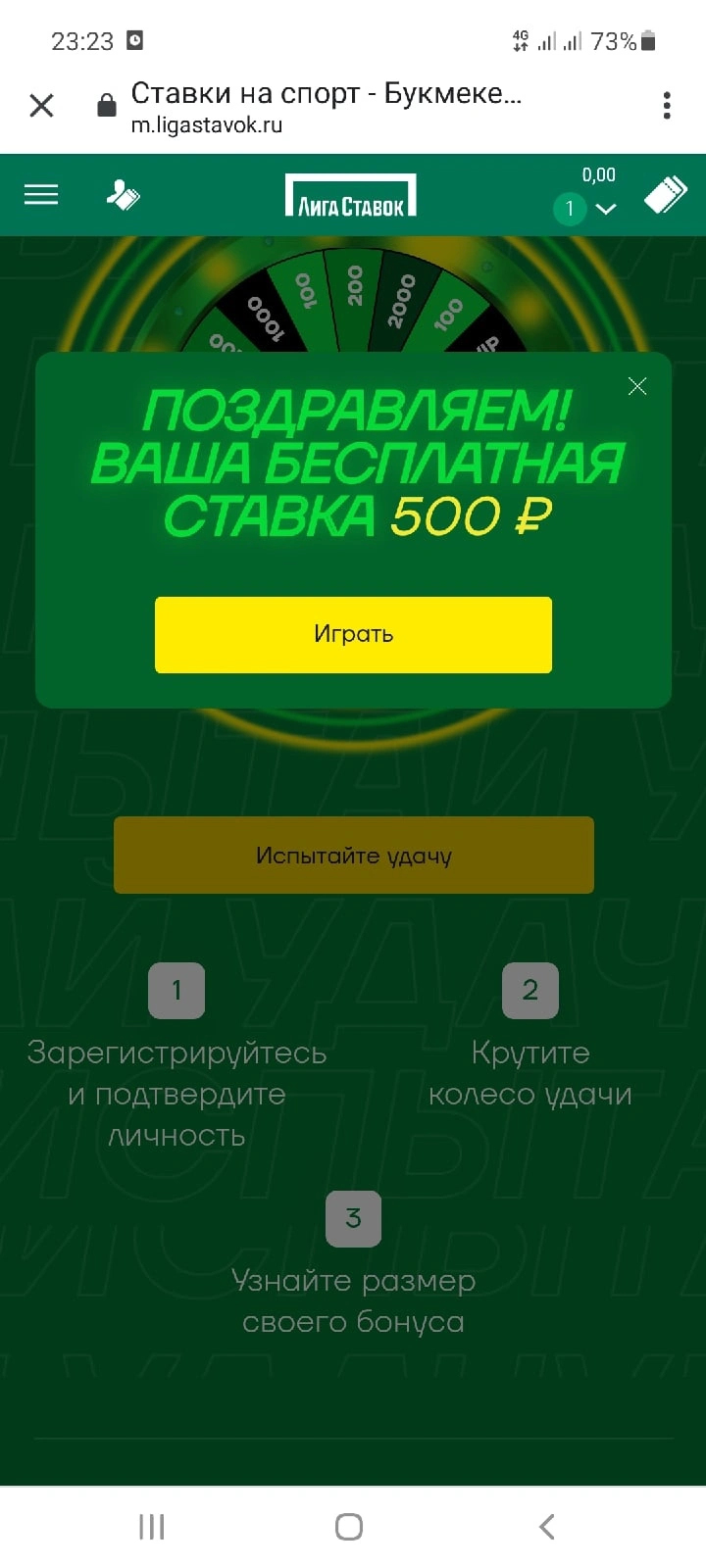
Task: Tap the yellow Играть button
Action: pyautogui.click(x=353, y=634)
